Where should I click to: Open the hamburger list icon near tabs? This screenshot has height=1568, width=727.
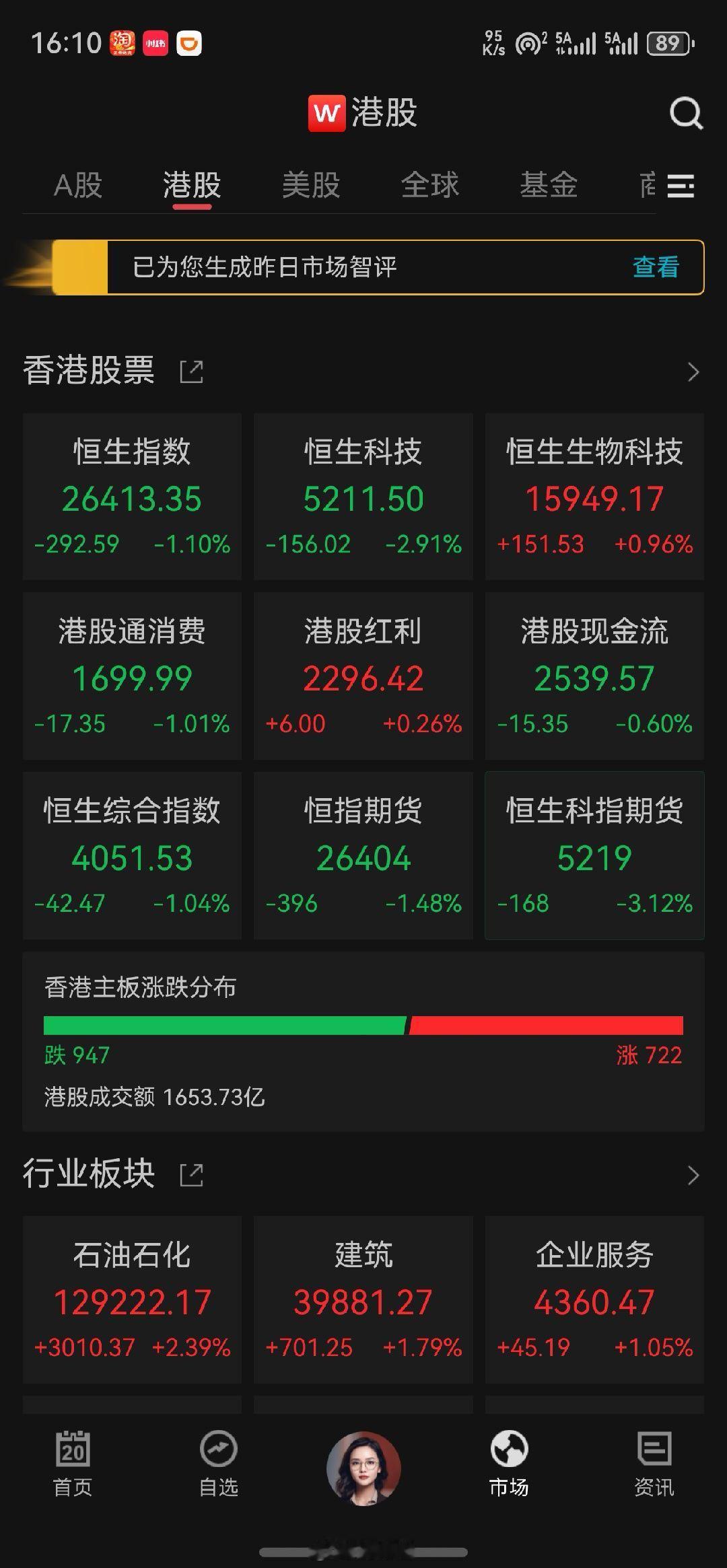[x=681, y=186]
